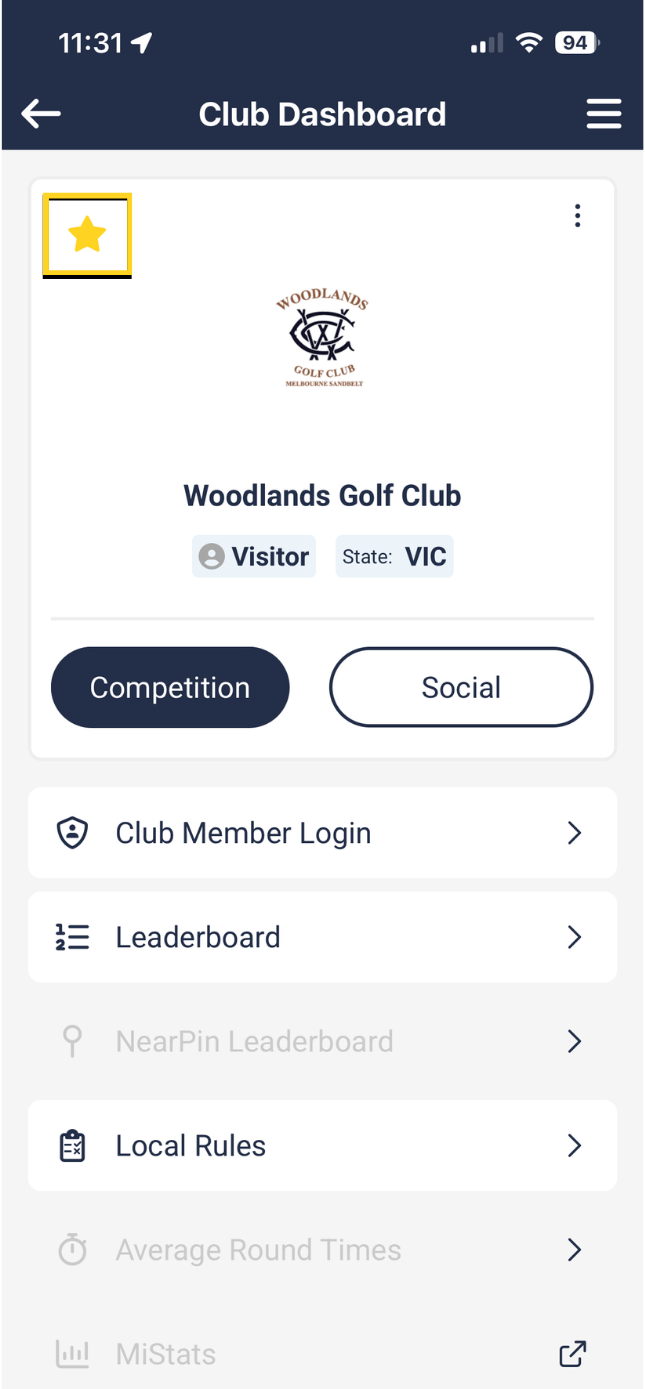View the Leaderboard
This screenshot has width=645, height=1389.
coord(322,937)
